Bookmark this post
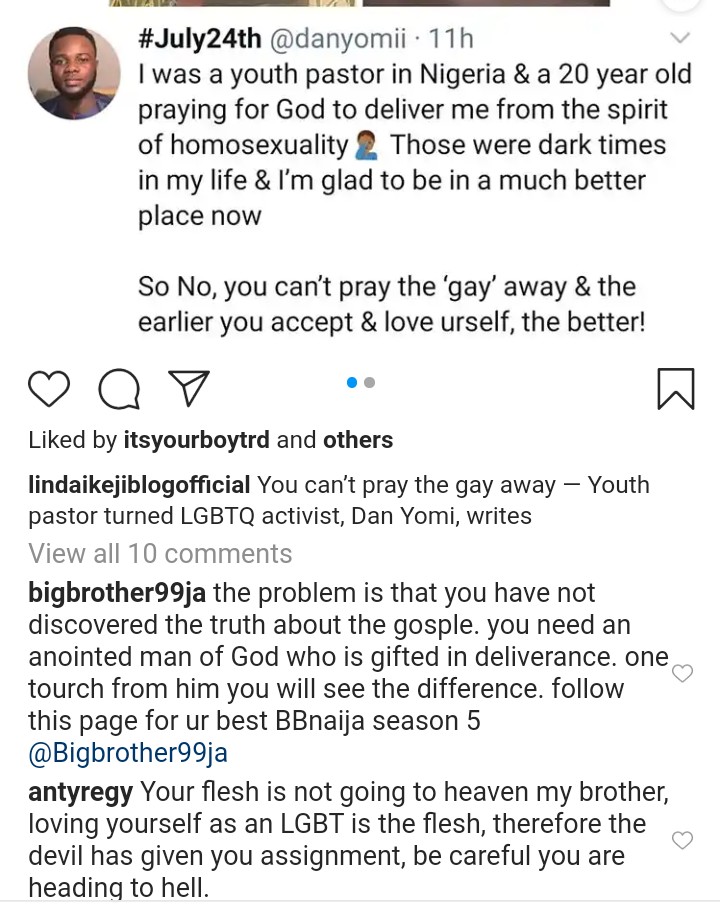Screen dimensions: 720x906 tap(676, 389)
